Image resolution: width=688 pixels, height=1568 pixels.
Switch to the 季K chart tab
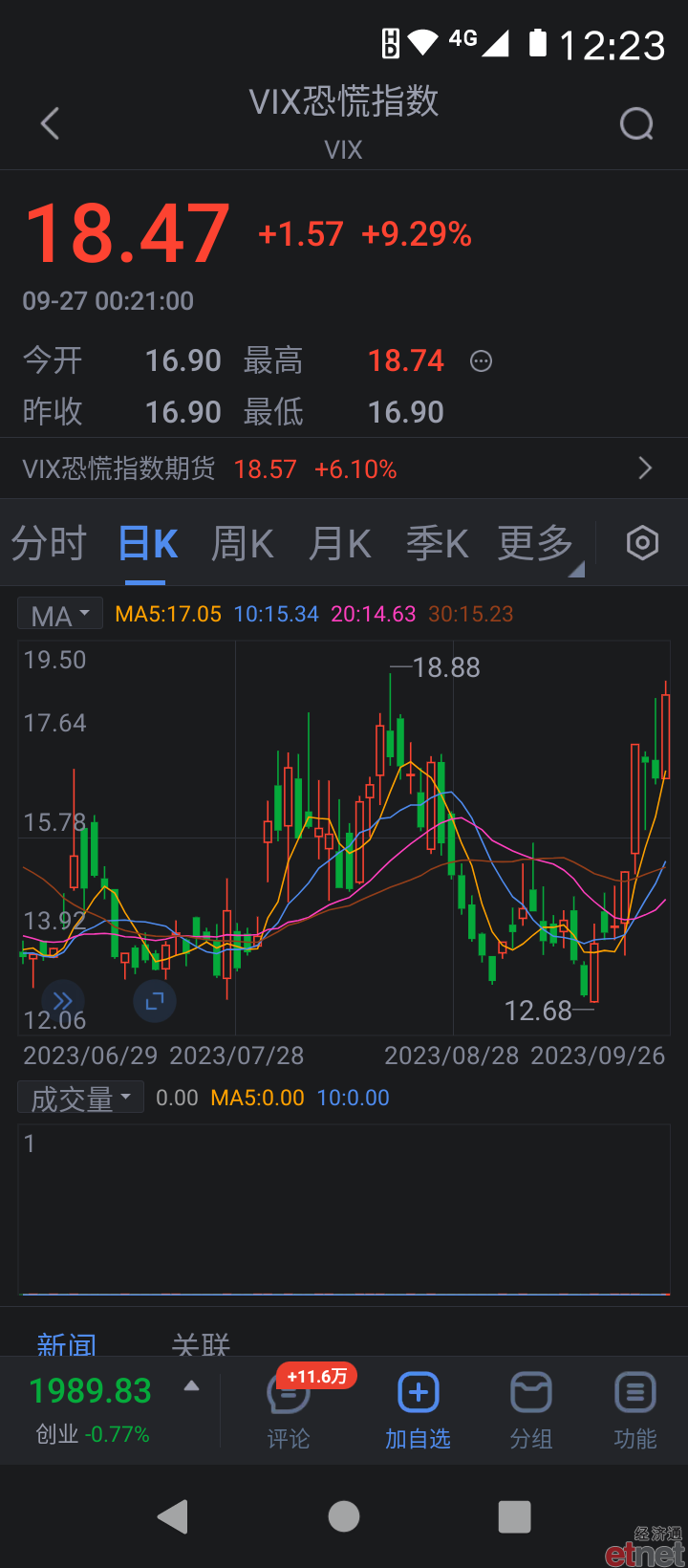coord(438,544)
